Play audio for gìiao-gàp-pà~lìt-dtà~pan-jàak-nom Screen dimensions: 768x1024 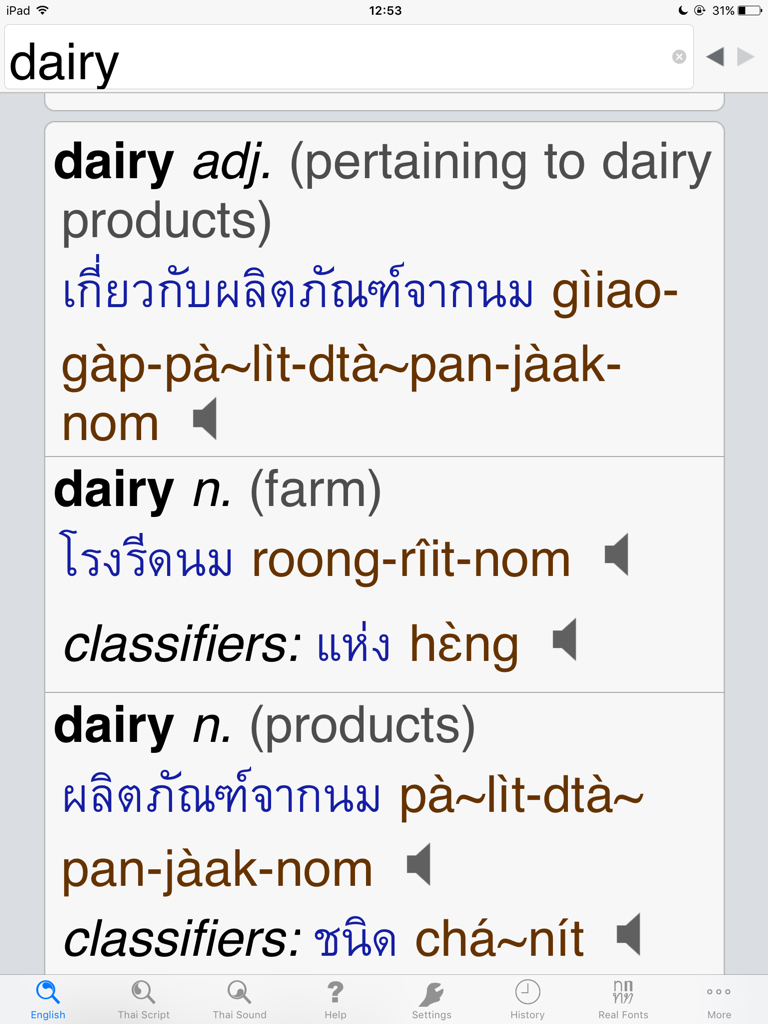pos(205,419)
